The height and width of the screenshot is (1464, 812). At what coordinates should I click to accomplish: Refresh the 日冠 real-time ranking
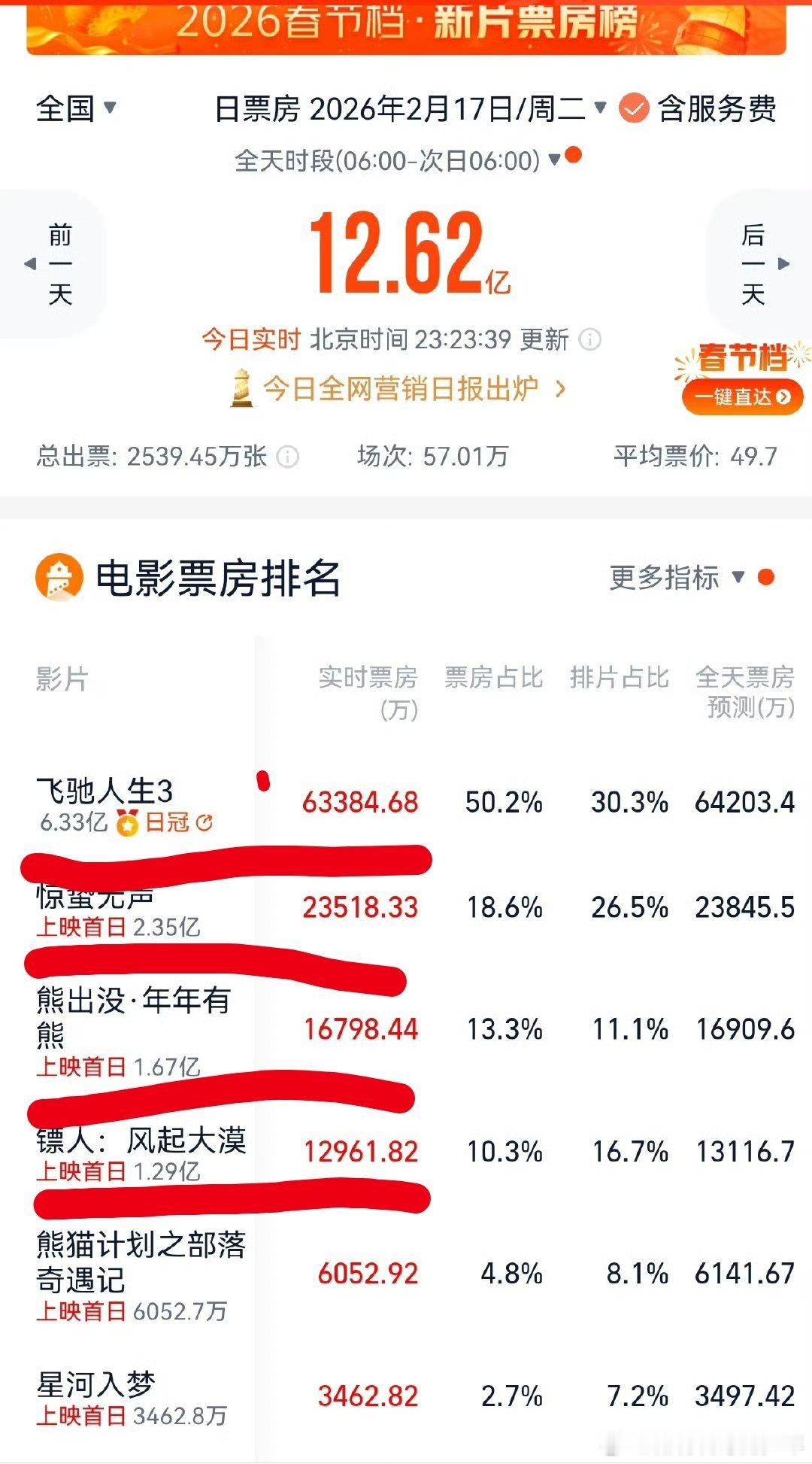point(203,823)
